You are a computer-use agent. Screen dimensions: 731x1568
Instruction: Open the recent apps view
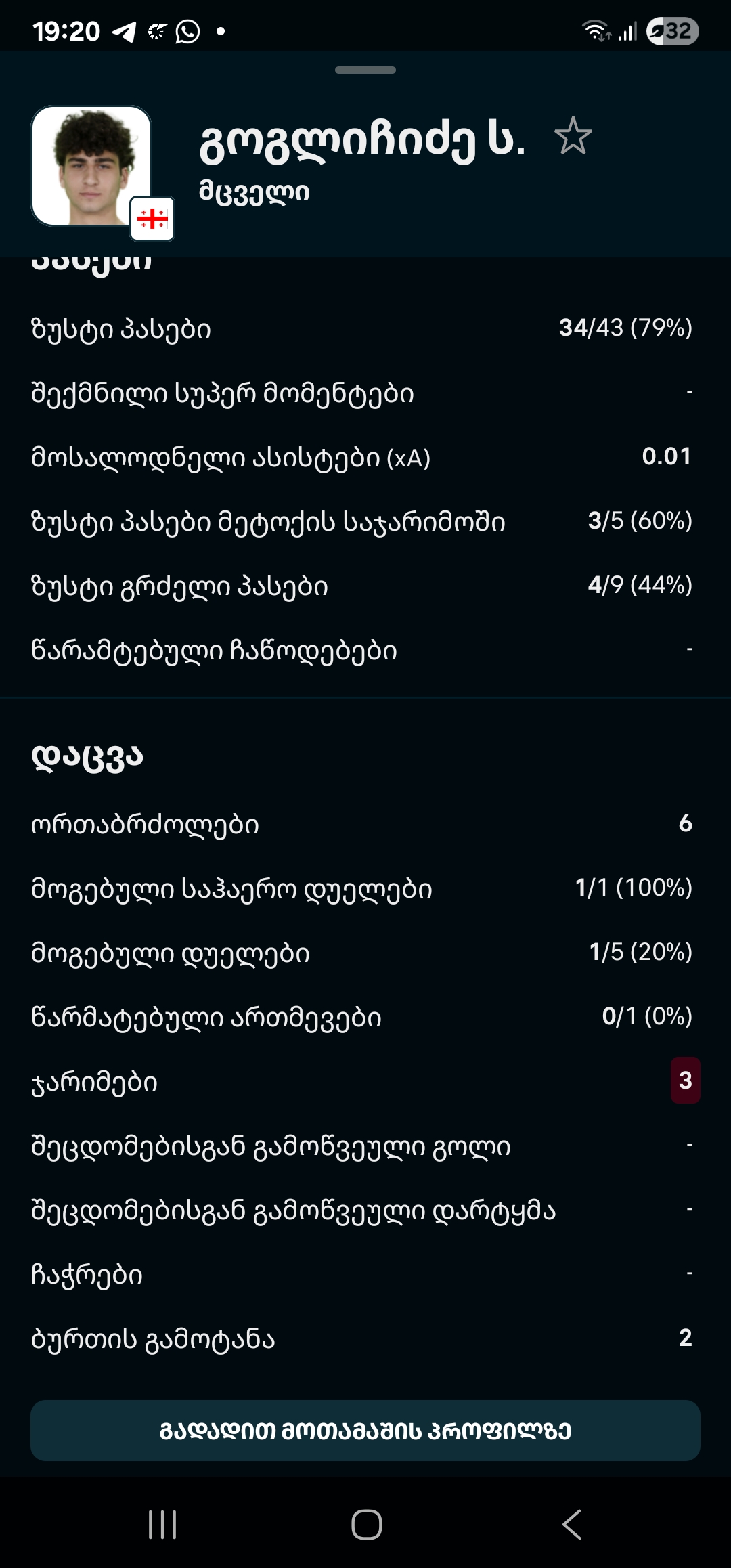click(x=162, y=1525)
